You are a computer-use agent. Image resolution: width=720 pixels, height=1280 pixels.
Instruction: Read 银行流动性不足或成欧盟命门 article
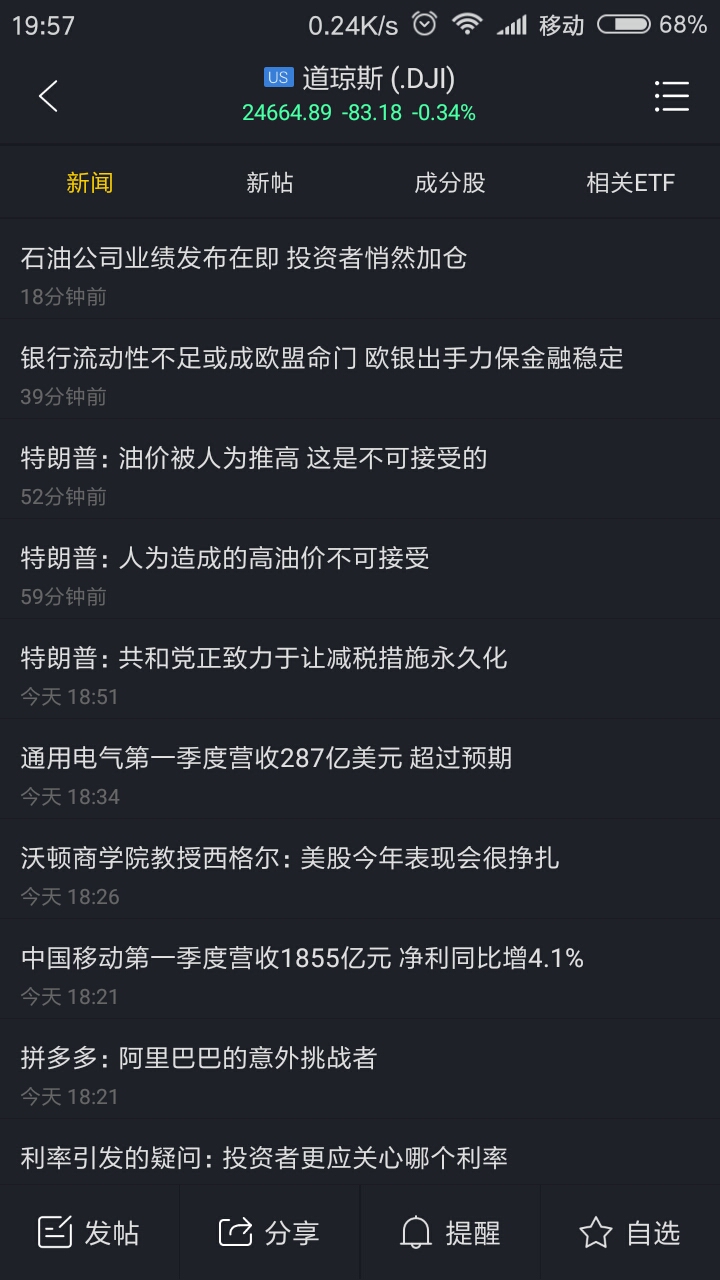(x=360, y=370)
